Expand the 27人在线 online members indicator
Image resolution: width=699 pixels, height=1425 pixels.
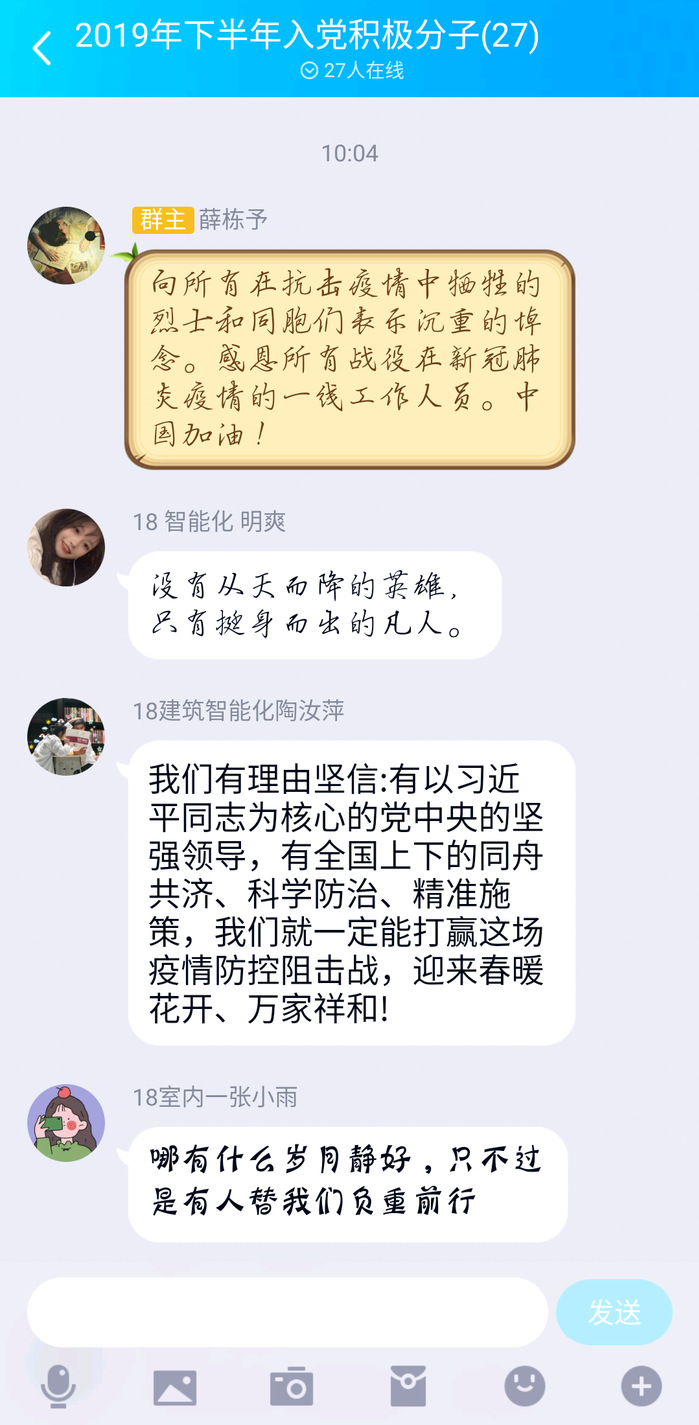coord(352,71)
